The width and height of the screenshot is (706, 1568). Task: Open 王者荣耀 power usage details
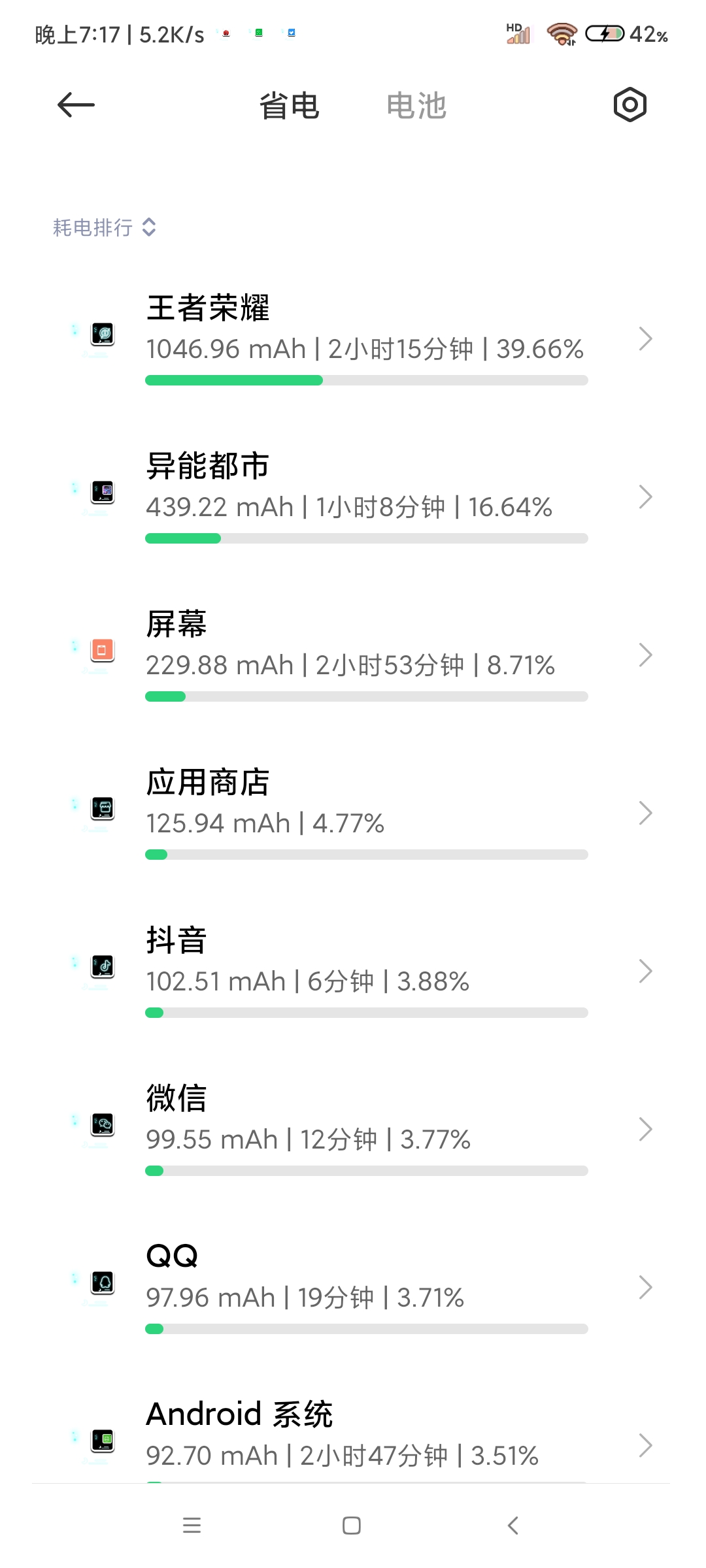(x=353, y=338)
